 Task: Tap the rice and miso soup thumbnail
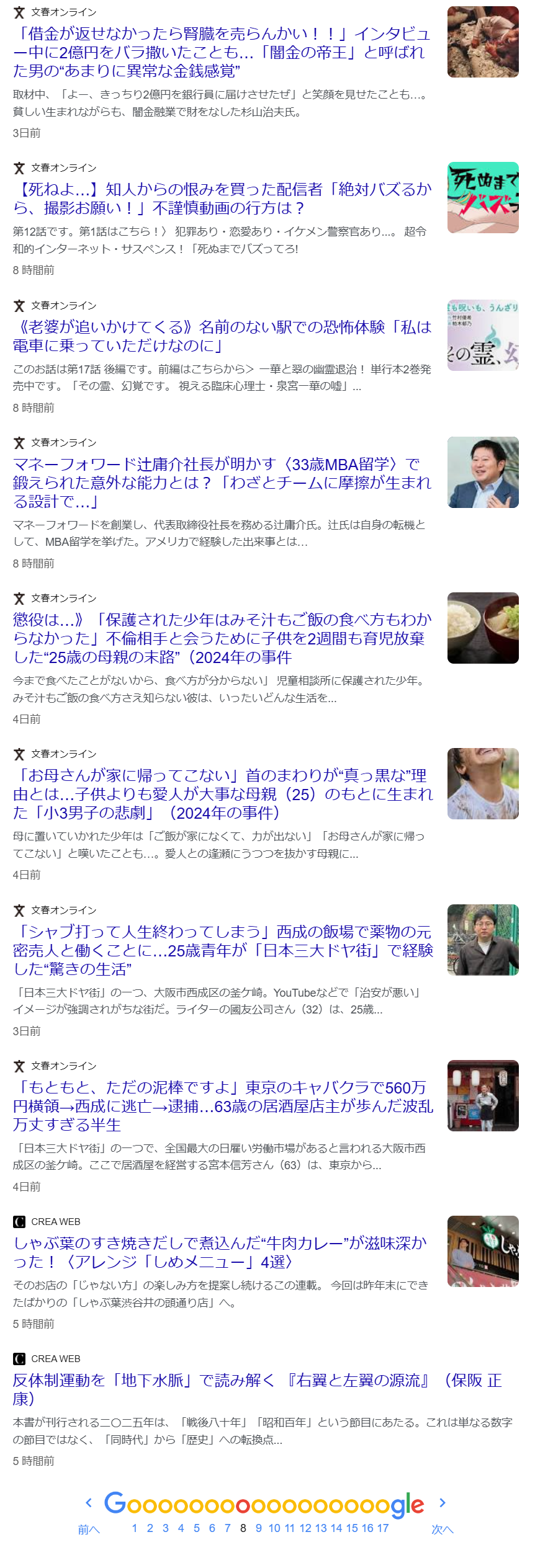click(483, 628)
